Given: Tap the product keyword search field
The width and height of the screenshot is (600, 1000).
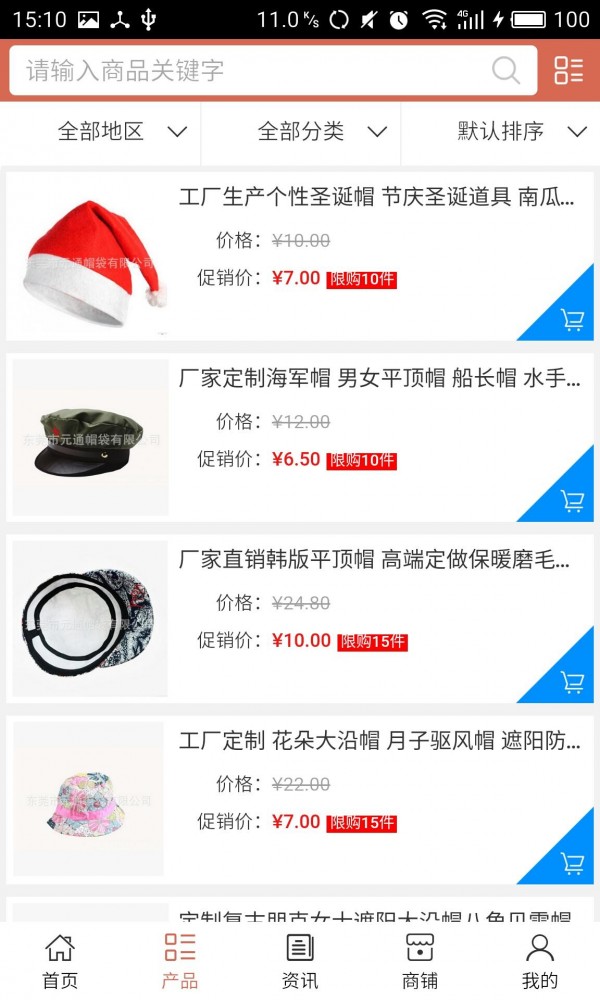Looking at the screenshot, I should pos(250,71).
